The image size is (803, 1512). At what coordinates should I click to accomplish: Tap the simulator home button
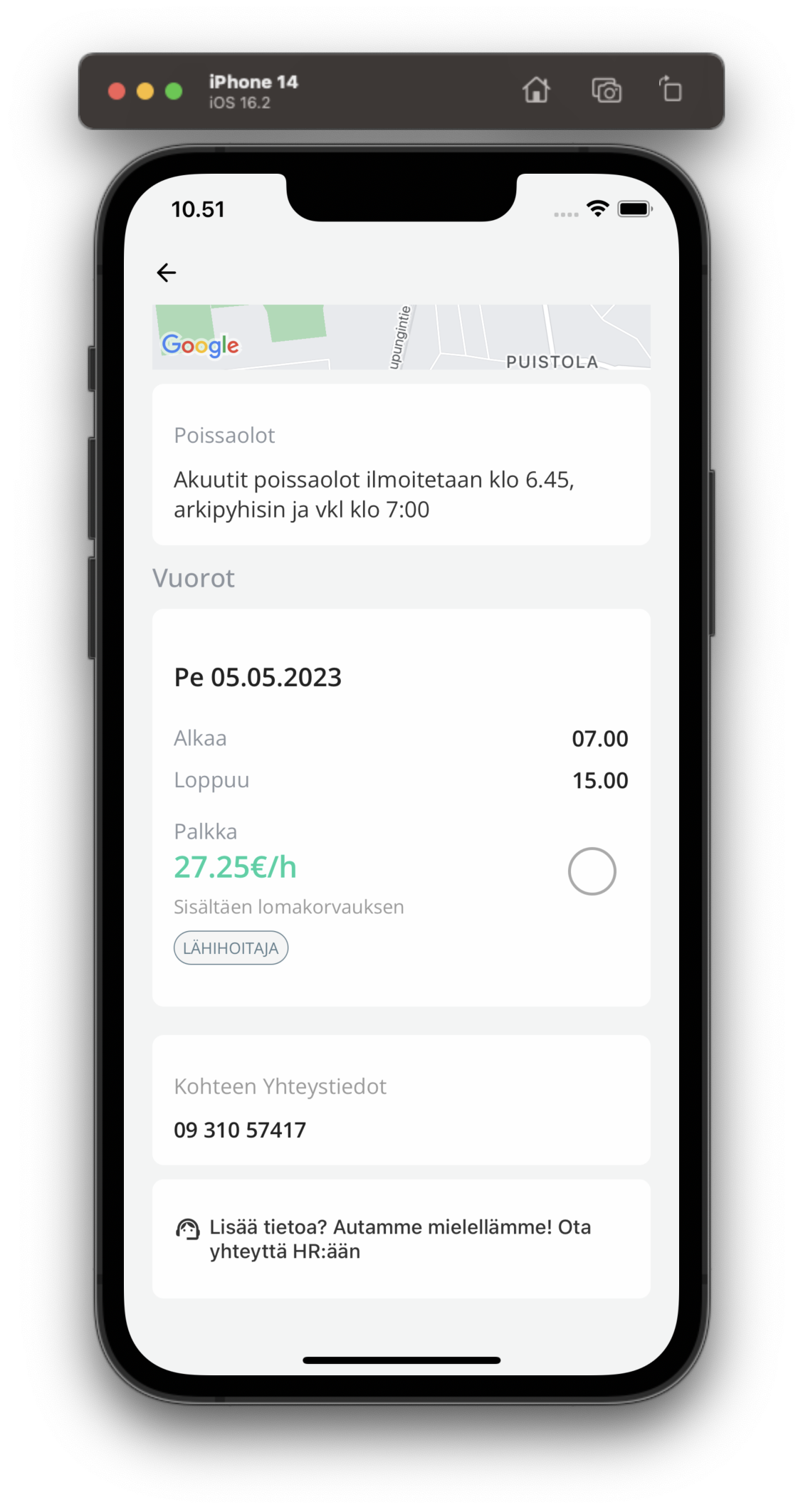tap(536, 90)
